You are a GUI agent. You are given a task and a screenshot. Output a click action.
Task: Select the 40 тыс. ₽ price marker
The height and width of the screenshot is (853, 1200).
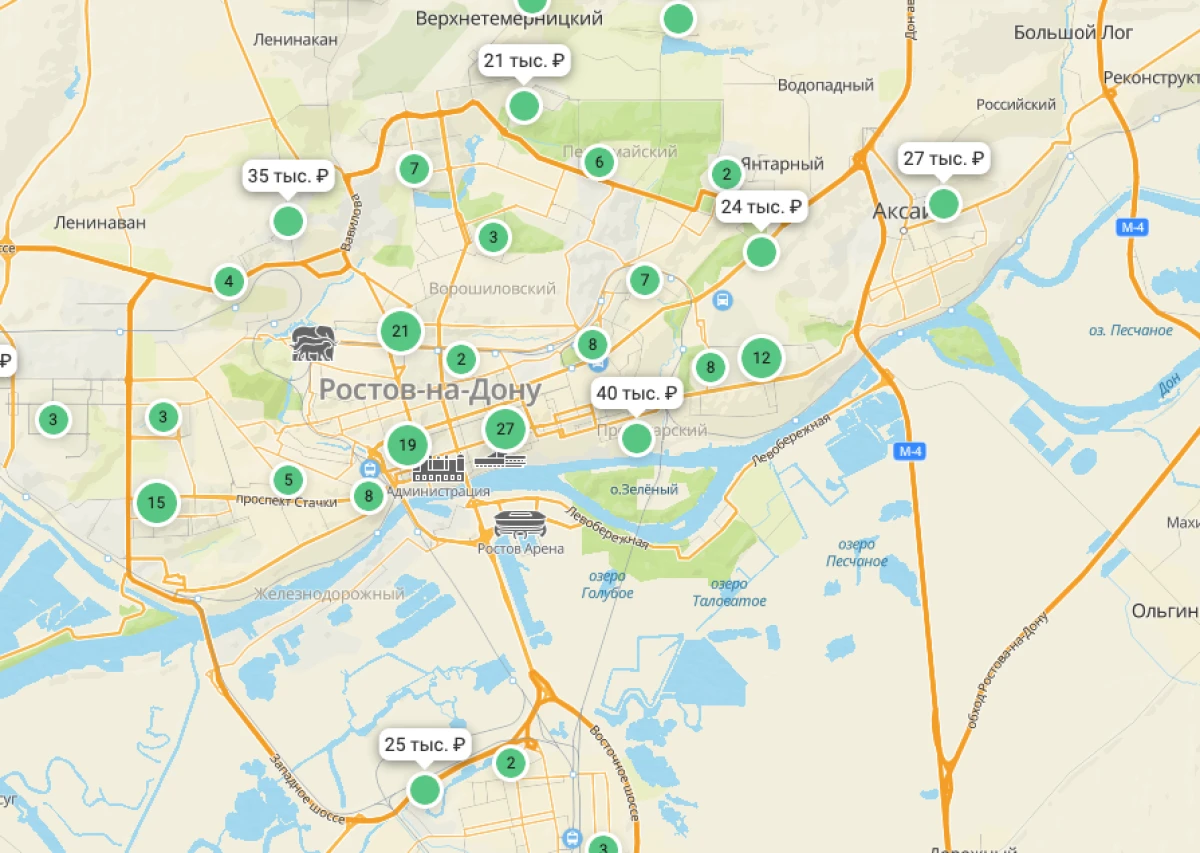tap(637, 394)
